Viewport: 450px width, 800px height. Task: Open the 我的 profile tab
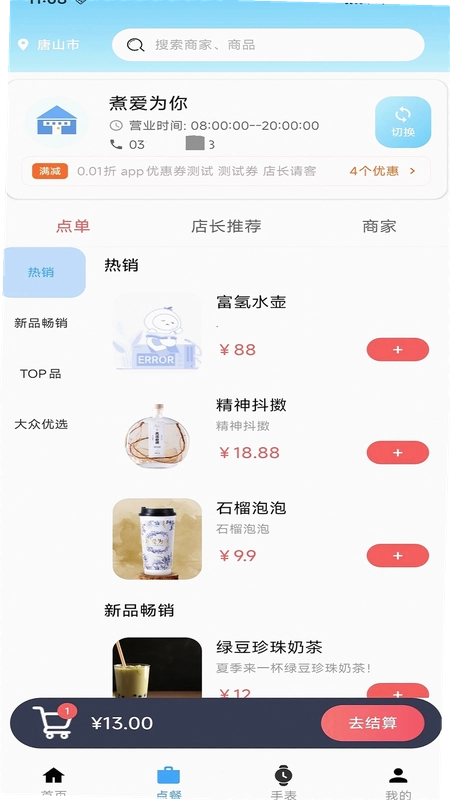398,783
